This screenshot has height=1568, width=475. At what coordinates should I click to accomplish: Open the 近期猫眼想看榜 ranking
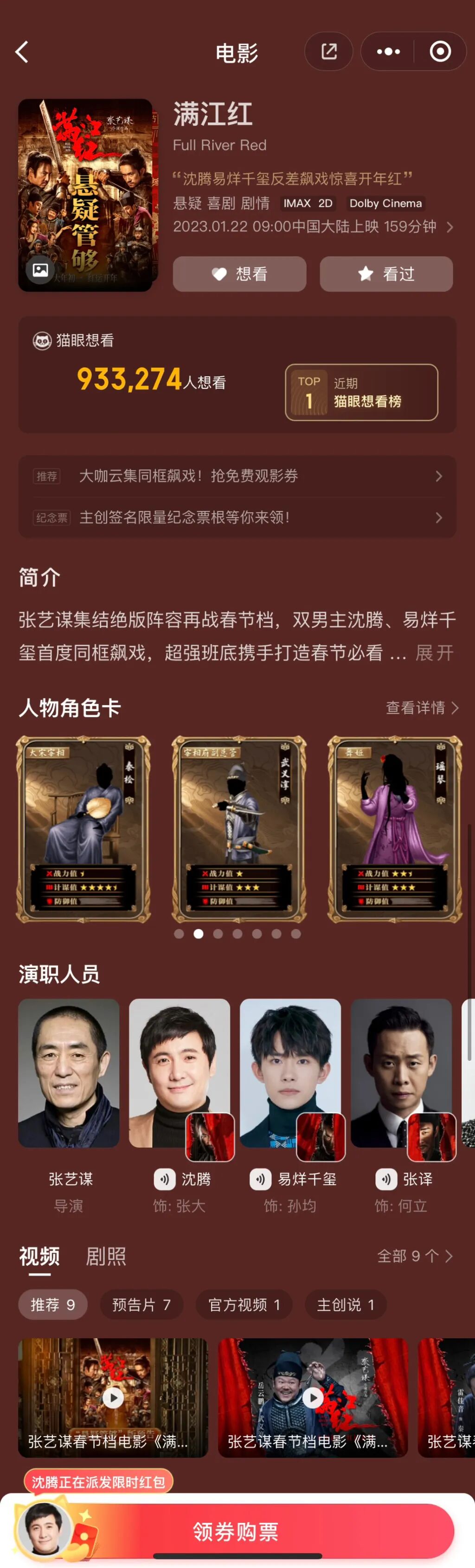coord(361,392)
